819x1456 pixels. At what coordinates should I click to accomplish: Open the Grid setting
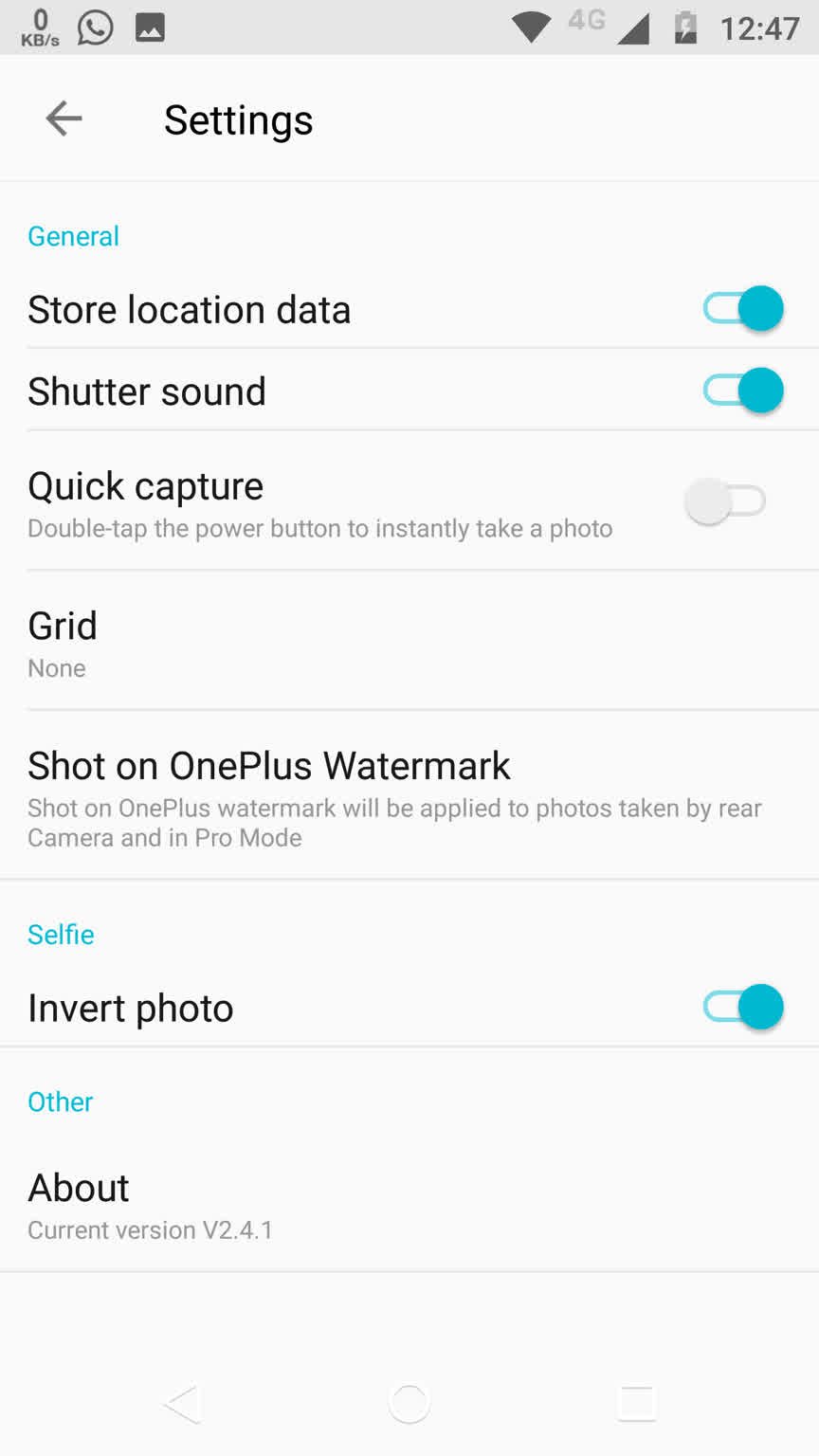coord(409,643)
